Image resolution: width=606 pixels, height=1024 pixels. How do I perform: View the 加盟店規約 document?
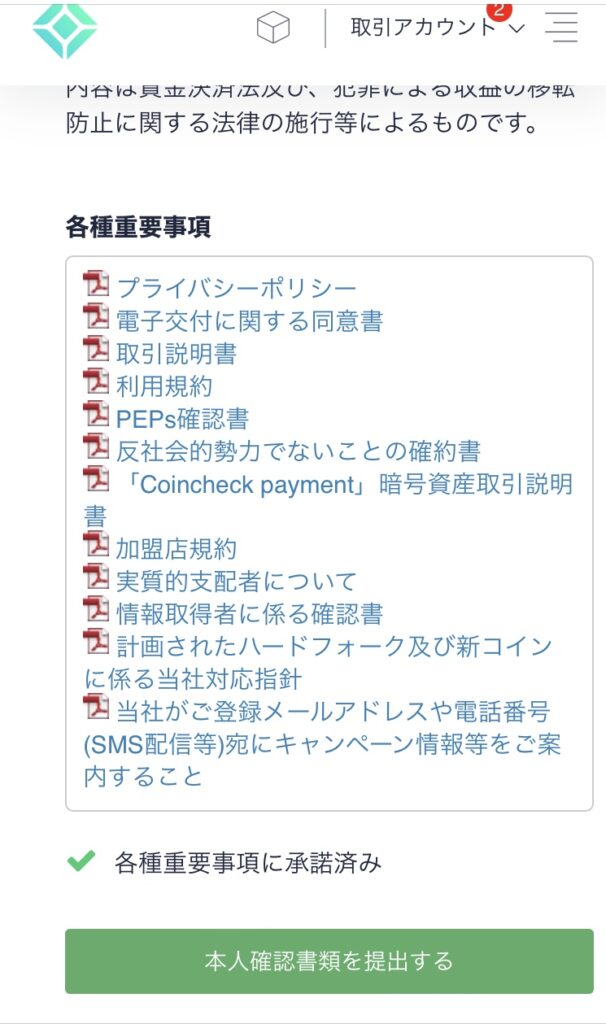[176, 549]
